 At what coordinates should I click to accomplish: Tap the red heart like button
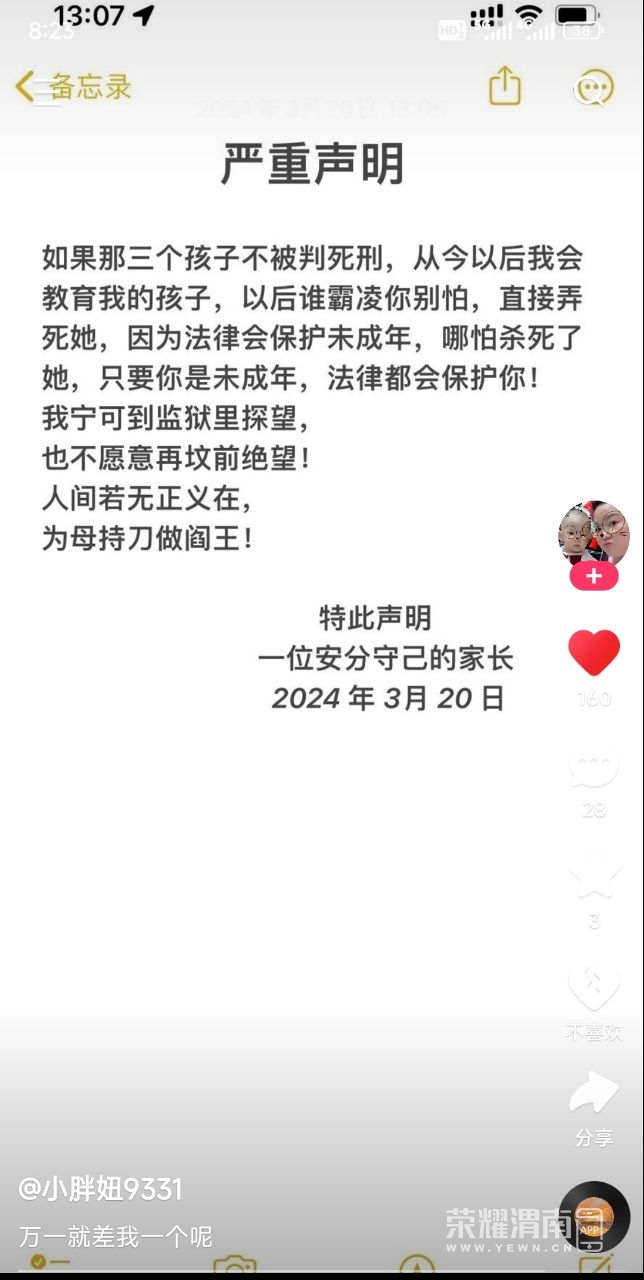[x=594, y=653]
